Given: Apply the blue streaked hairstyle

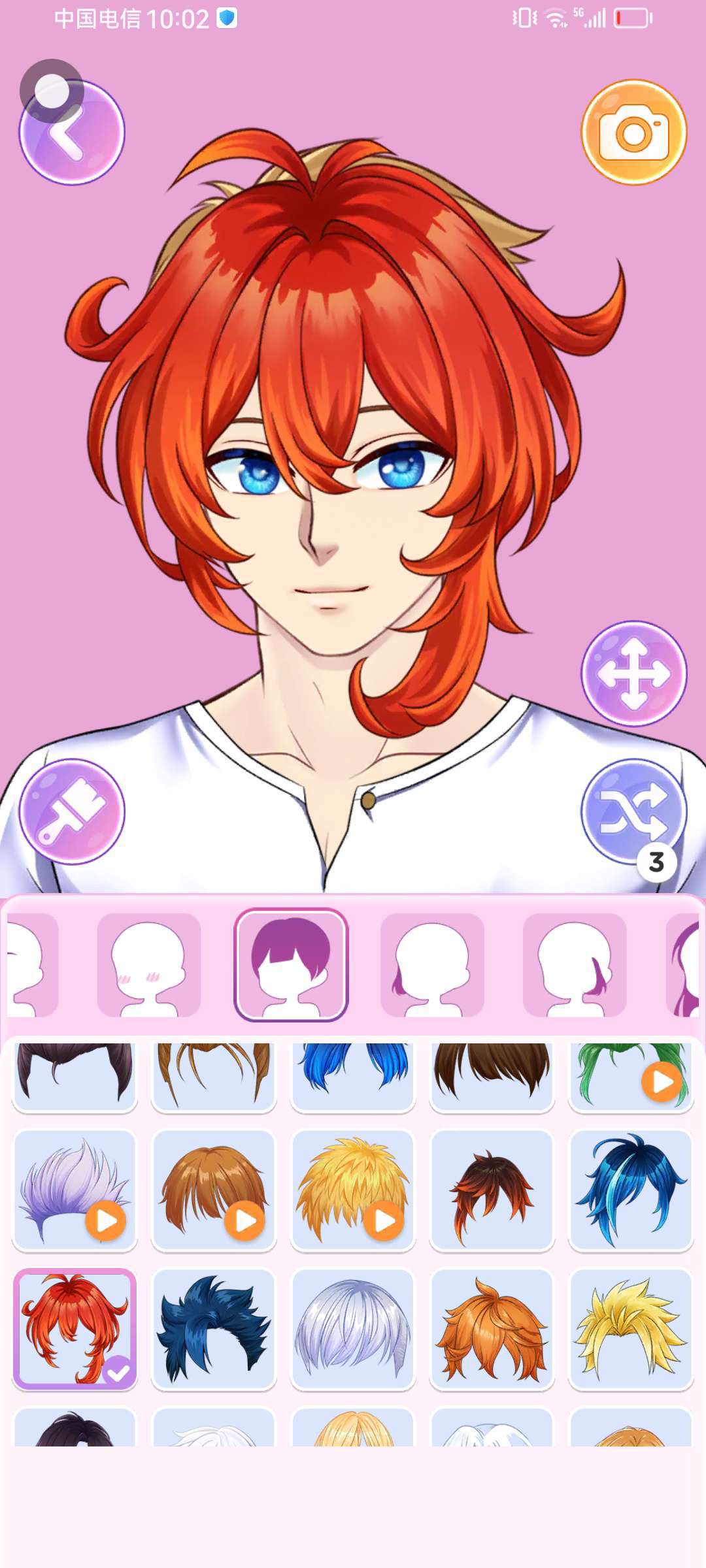Looking at the screenshot, I should (631, 1190).
